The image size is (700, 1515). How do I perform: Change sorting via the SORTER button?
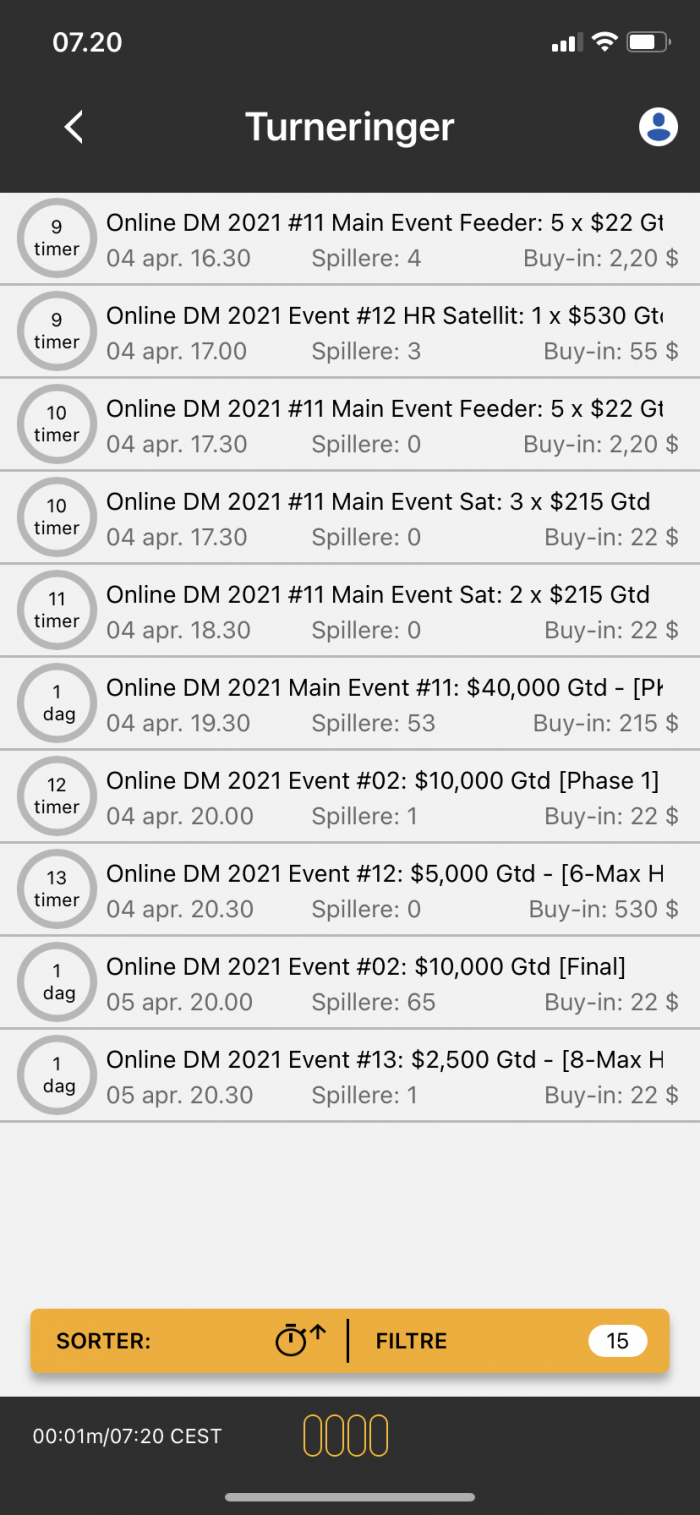coord(189,1341)
